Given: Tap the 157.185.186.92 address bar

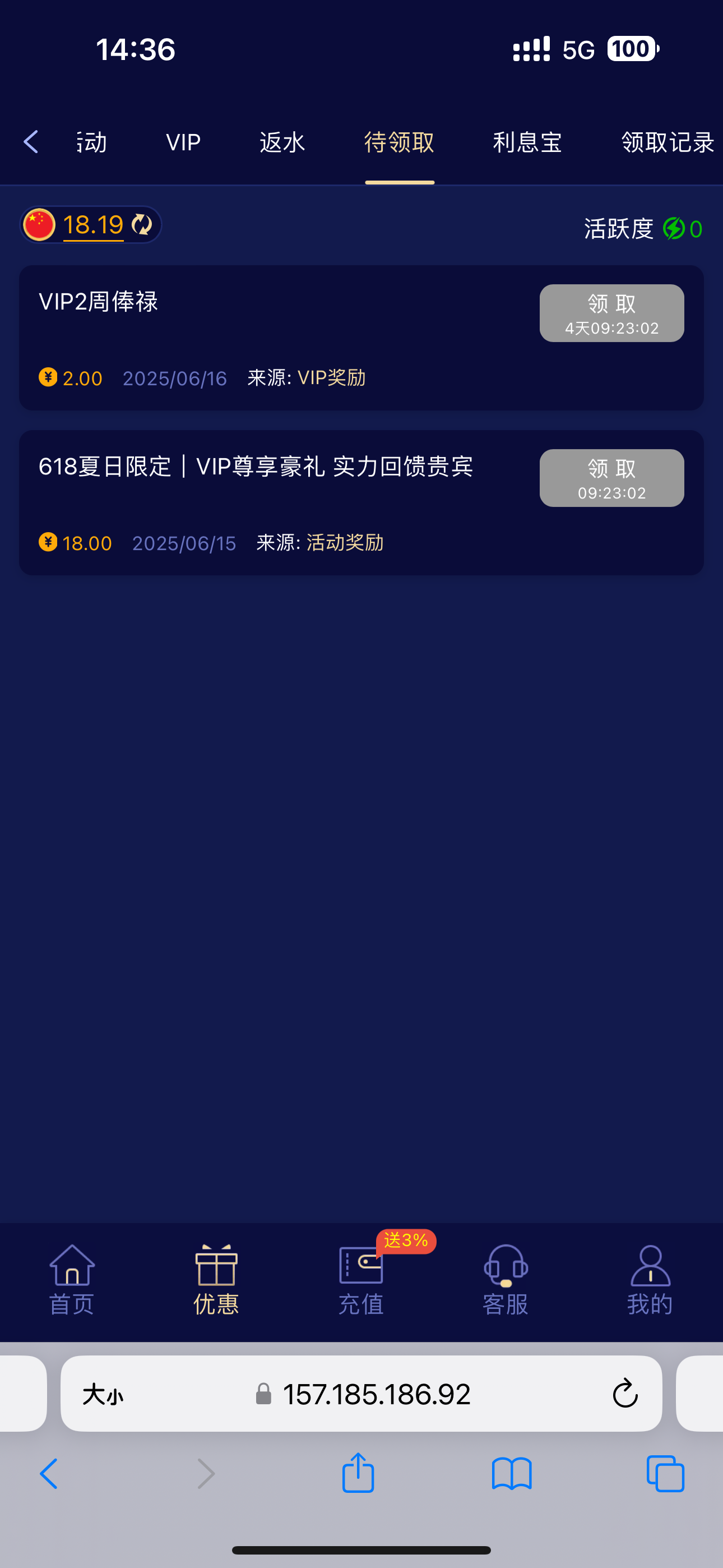Looking at the screenshot, I should click(376, 1394).
